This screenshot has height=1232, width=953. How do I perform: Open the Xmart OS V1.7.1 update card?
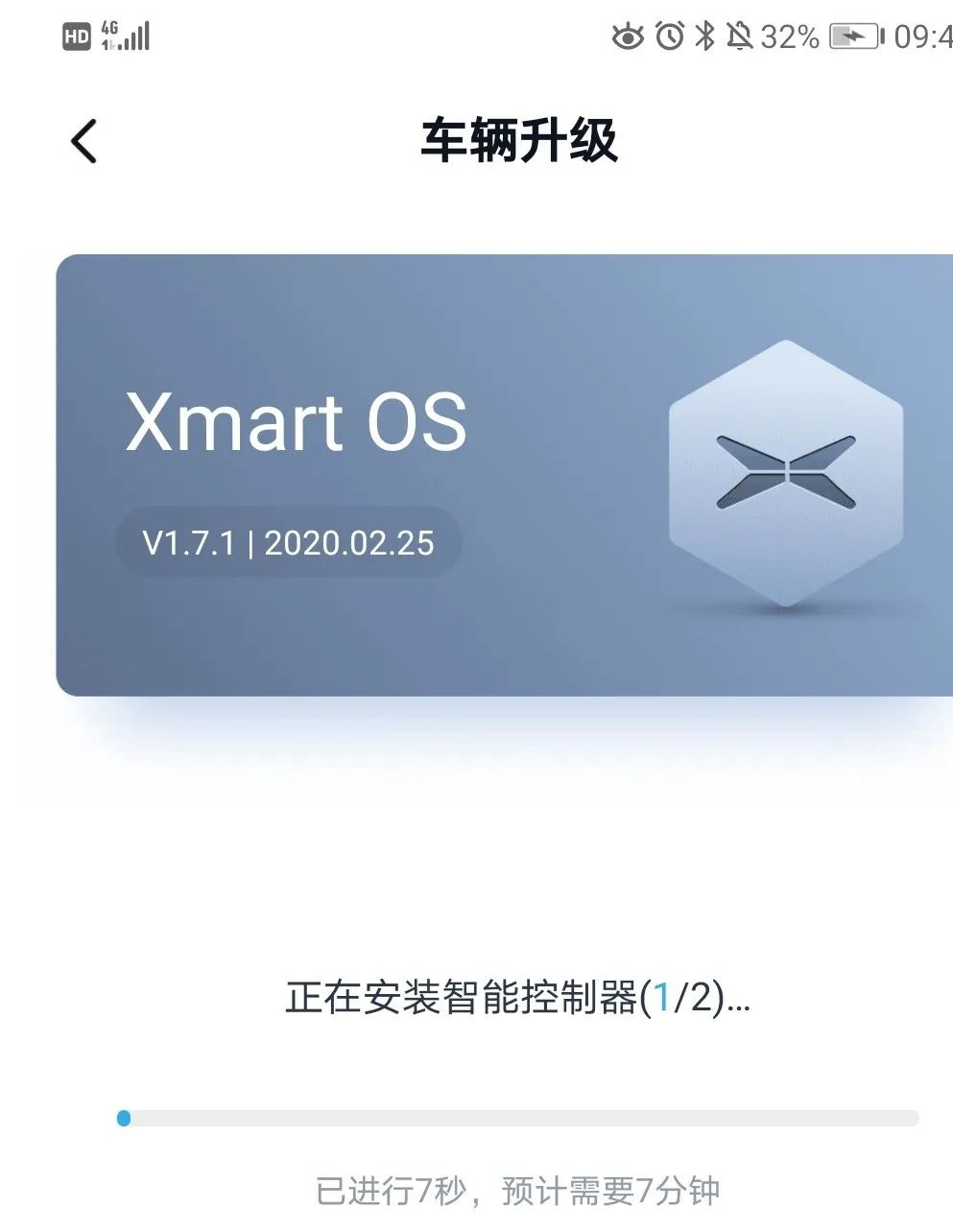click(x=504, y=475)
